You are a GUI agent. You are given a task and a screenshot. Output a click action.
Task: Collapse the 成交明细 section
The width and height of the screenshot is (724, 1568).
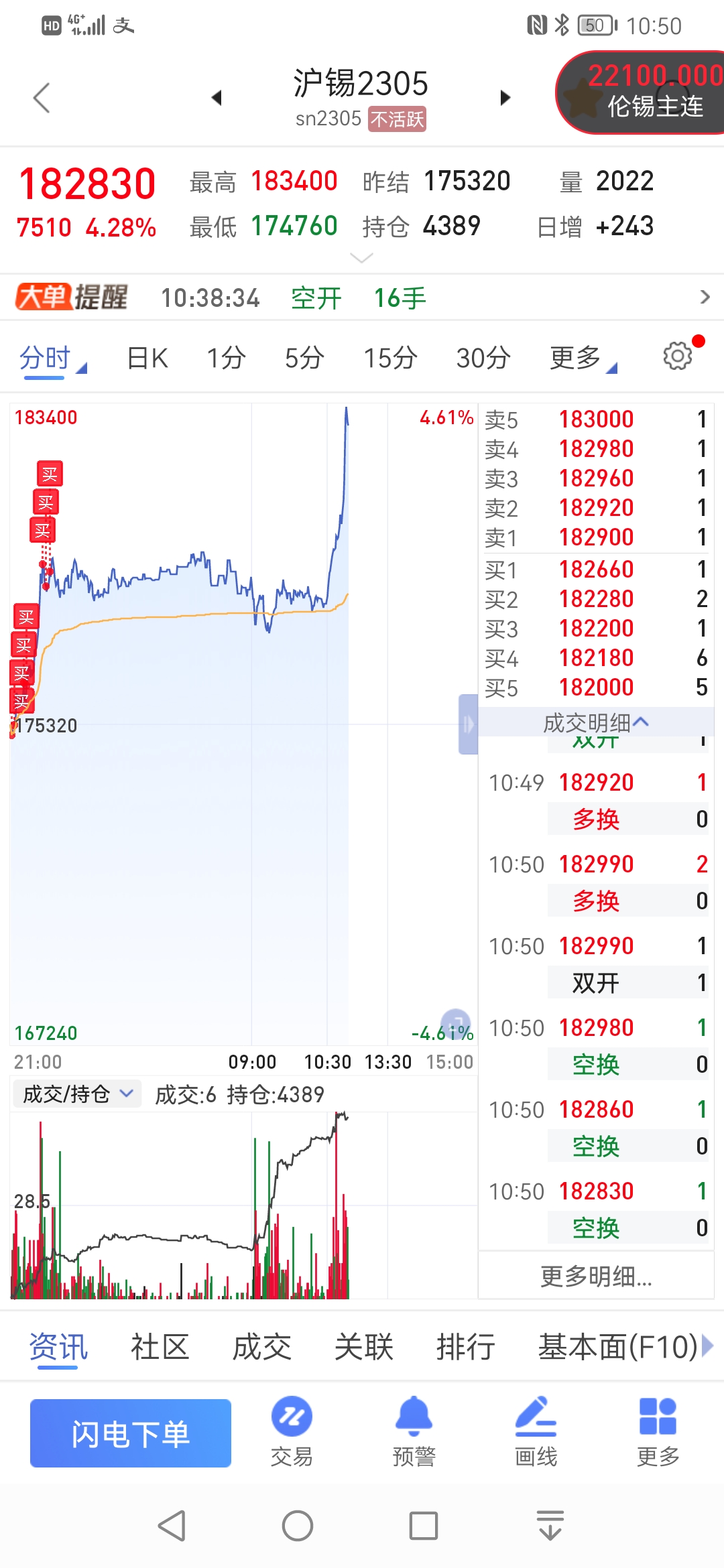point(596,722)
